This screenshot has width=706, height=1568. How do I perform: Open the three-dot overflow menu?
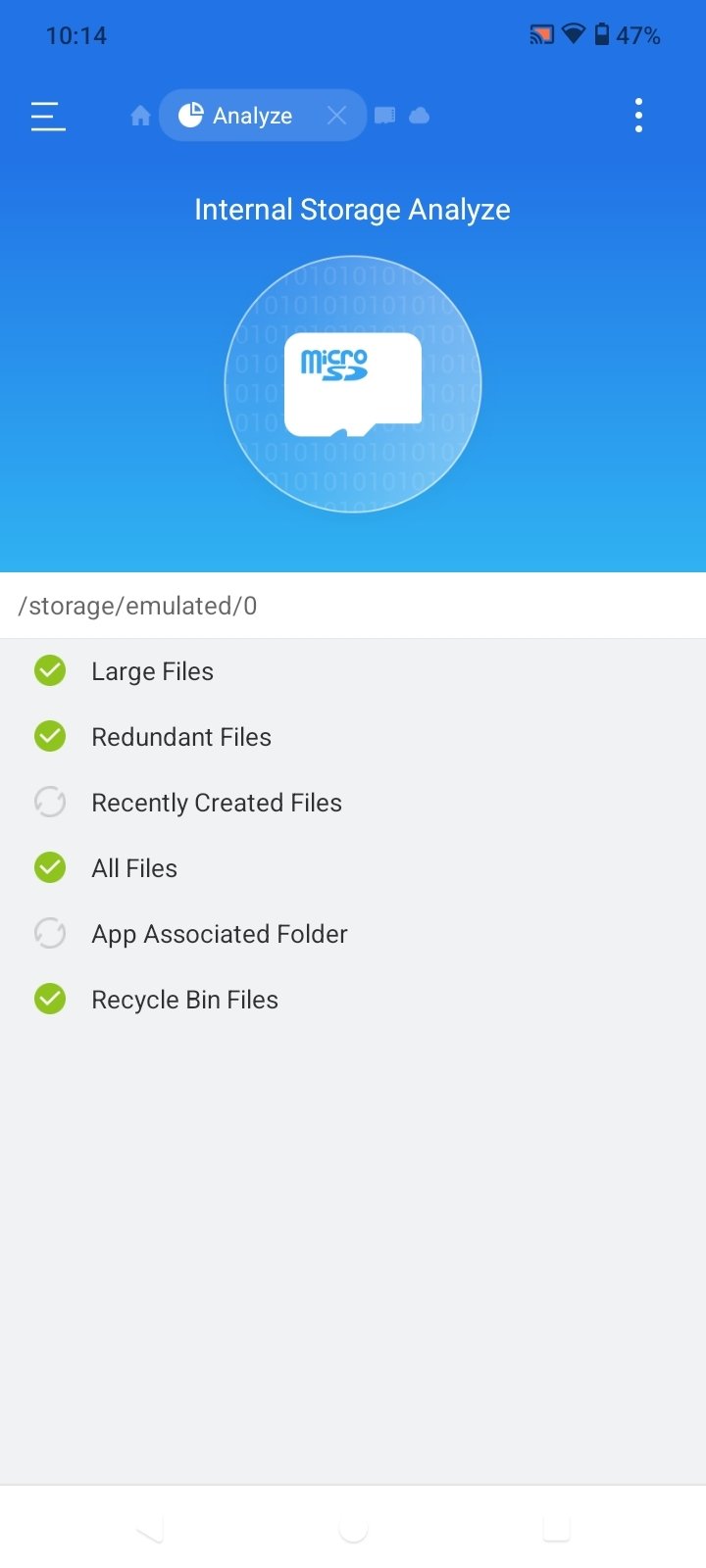[x=638, y=116]
